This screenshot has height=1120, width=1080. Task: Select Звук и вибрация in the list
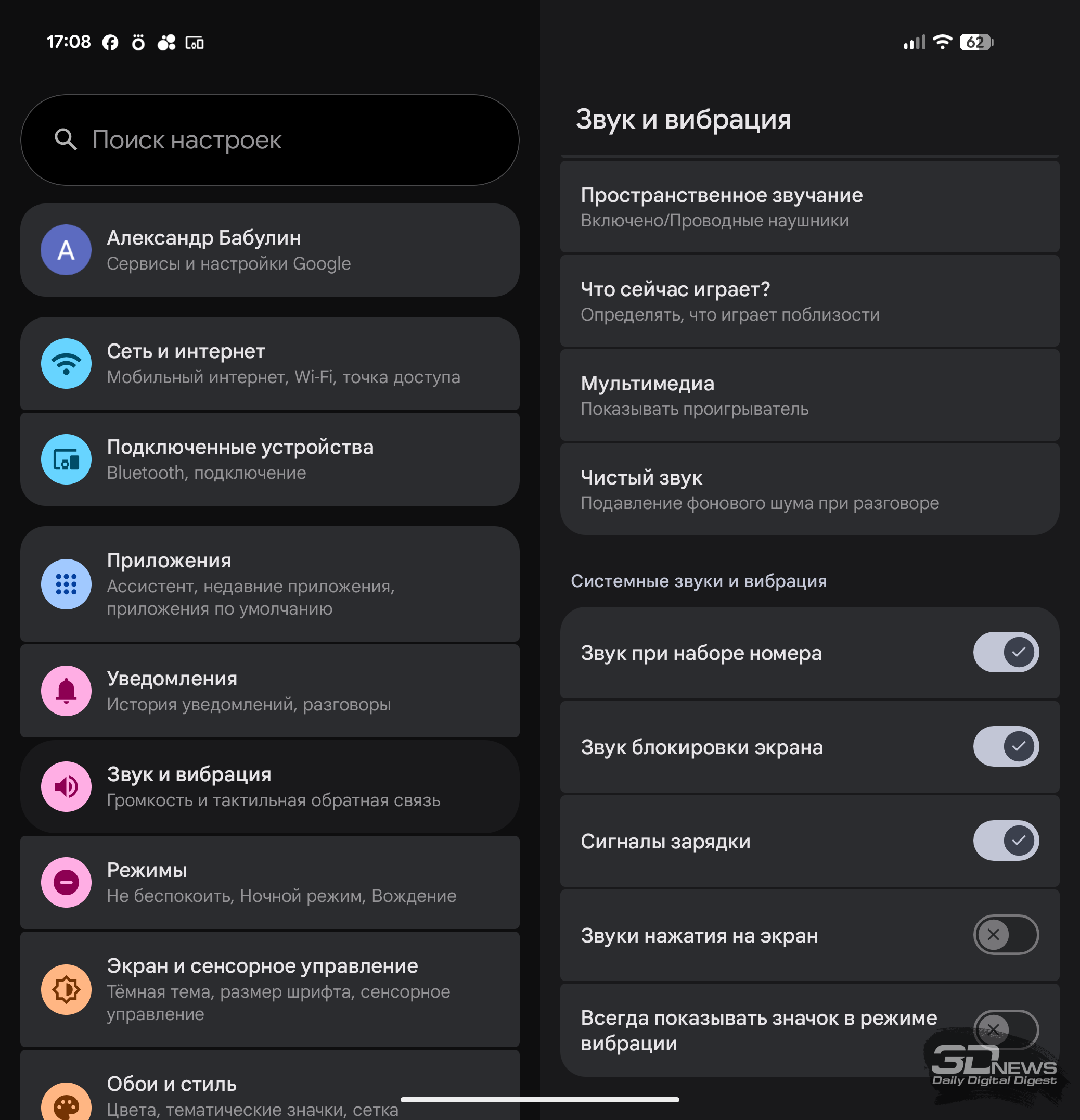[x=269, y=787]
